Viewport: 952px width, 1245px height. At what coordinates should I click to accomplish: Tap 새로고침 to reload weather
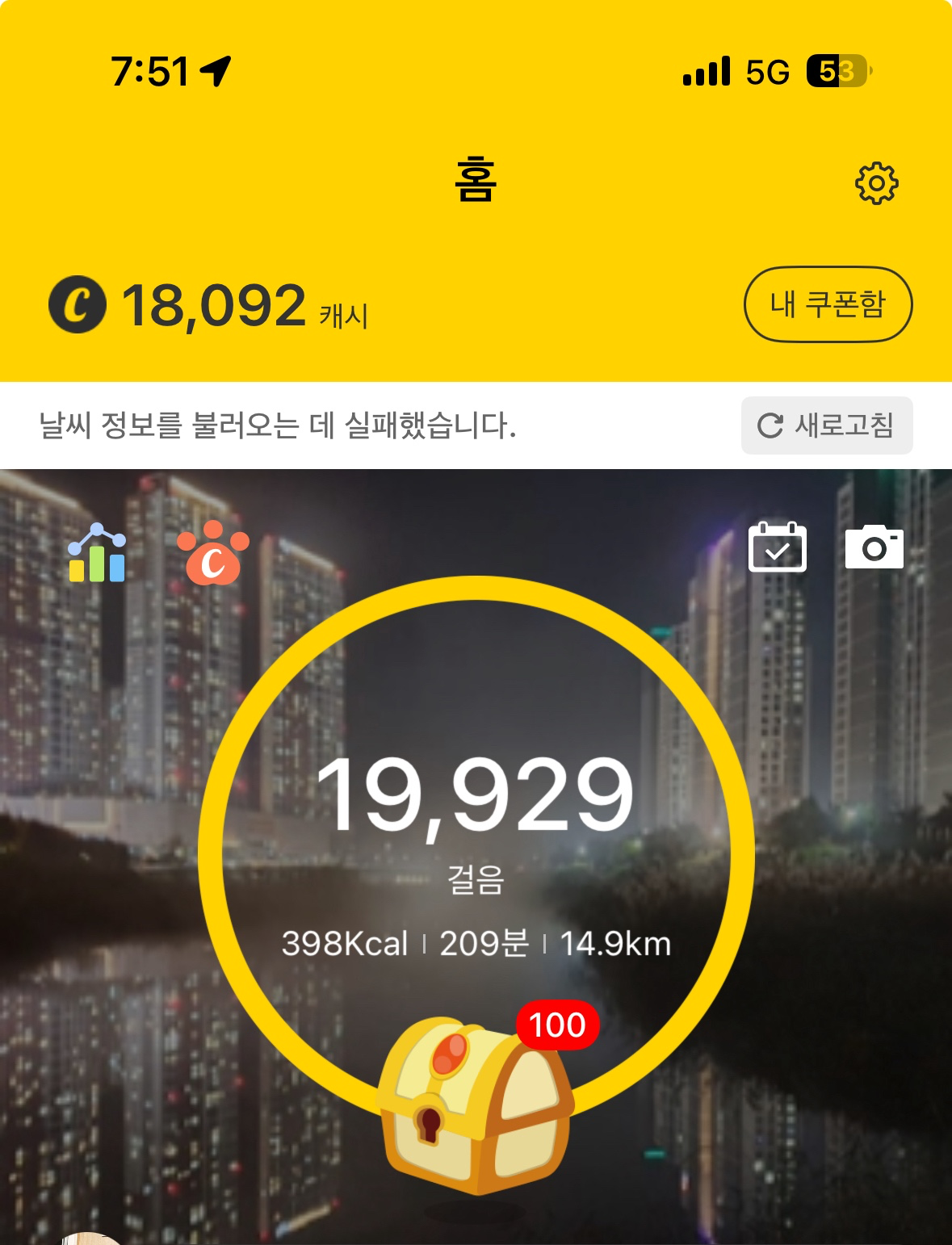coord(827,425)
